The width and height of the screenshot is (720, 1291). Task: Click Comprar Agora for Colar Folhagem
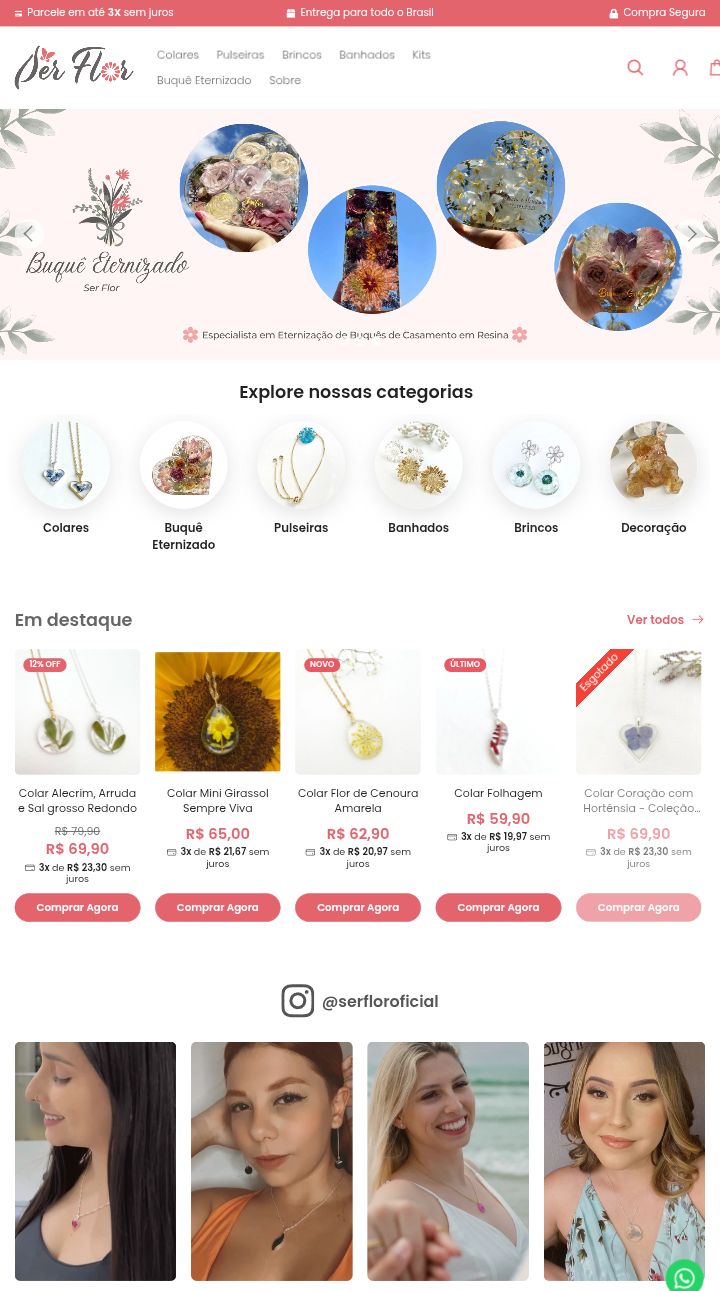pos(498,907)
